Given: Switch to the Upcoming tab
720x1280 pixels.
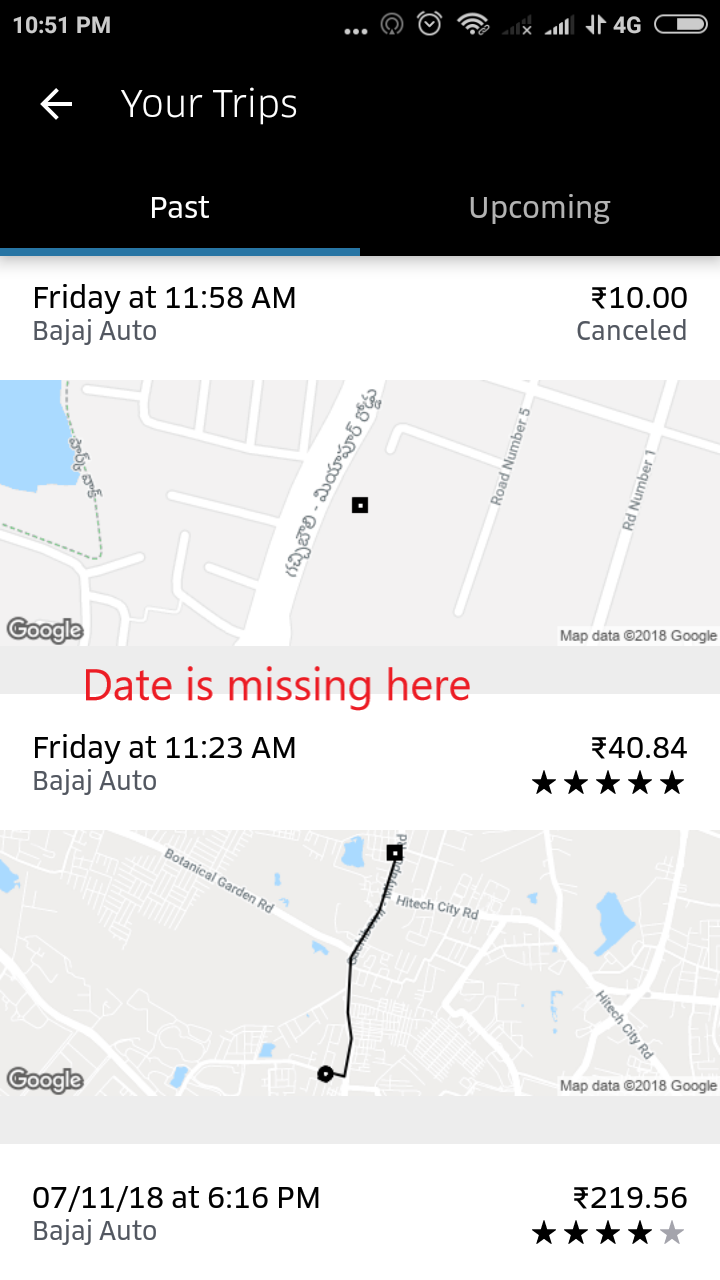Looking at the screenshot, I should tap(539, 208).
